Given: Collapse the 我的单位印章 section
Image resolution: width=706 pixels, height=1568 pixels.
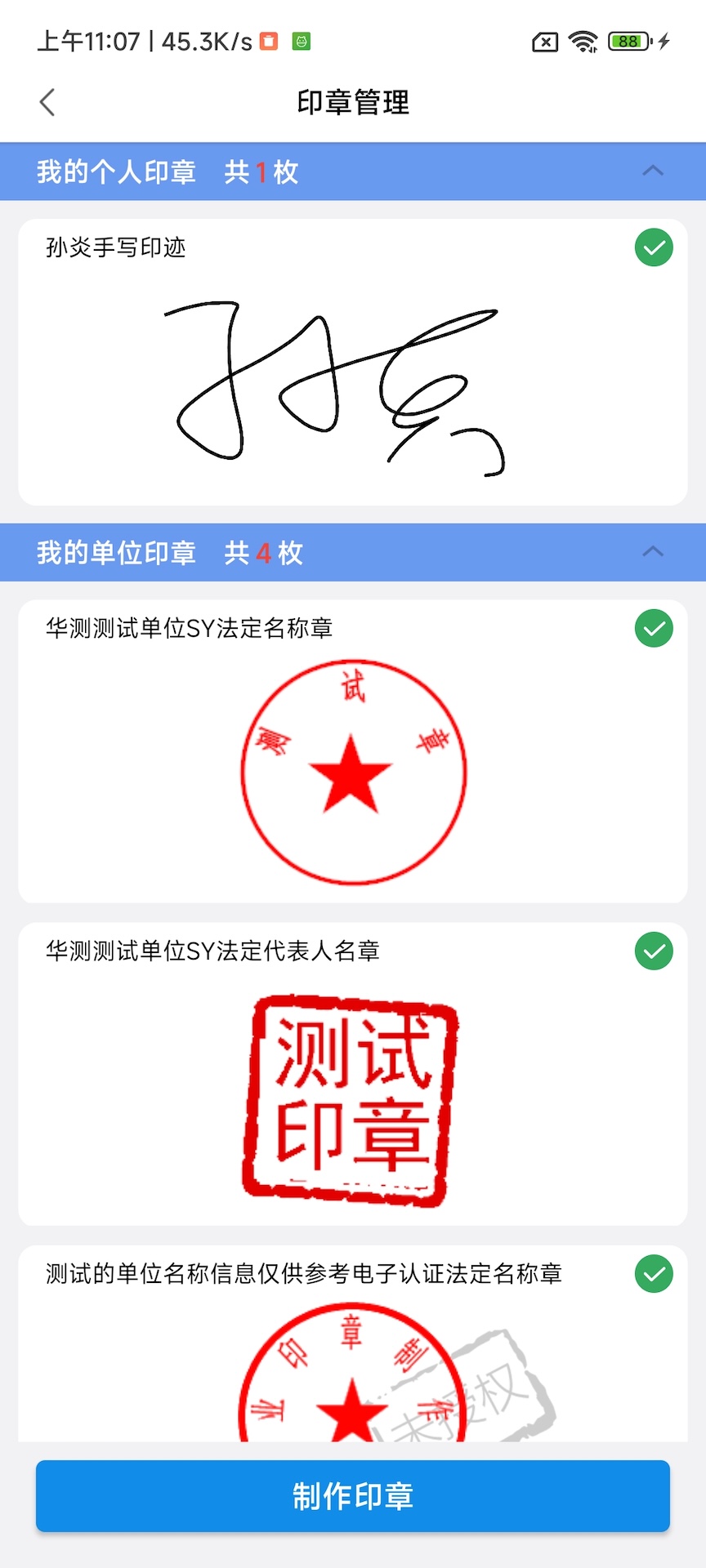Looking at the screenshot, I should (x=652, y=551).
